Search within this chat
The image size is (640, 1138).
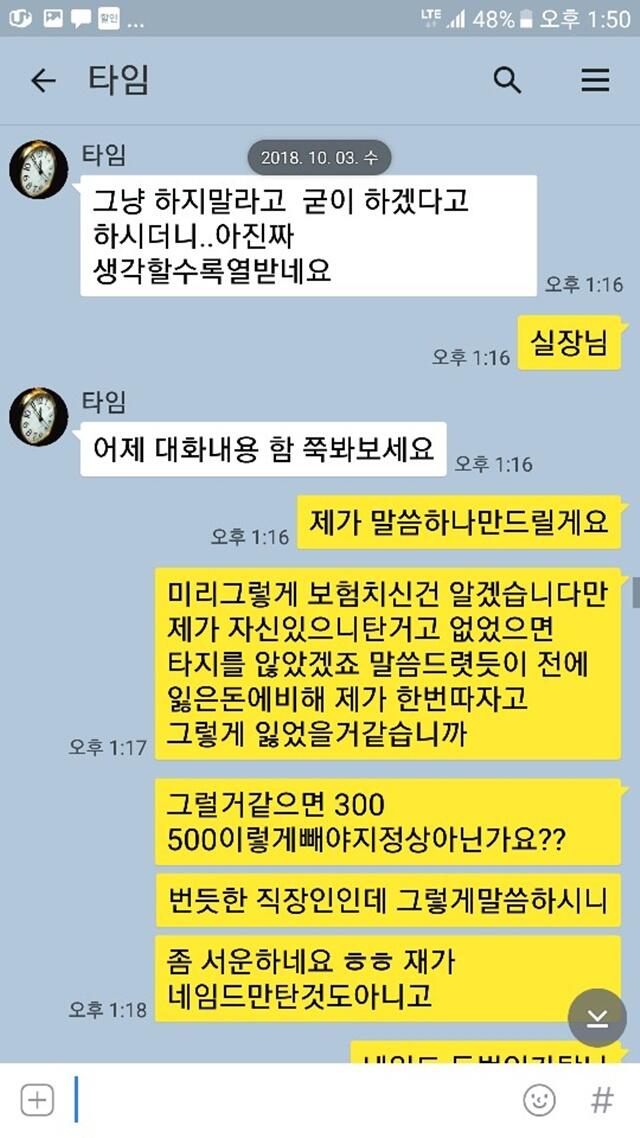pos(507,80)
